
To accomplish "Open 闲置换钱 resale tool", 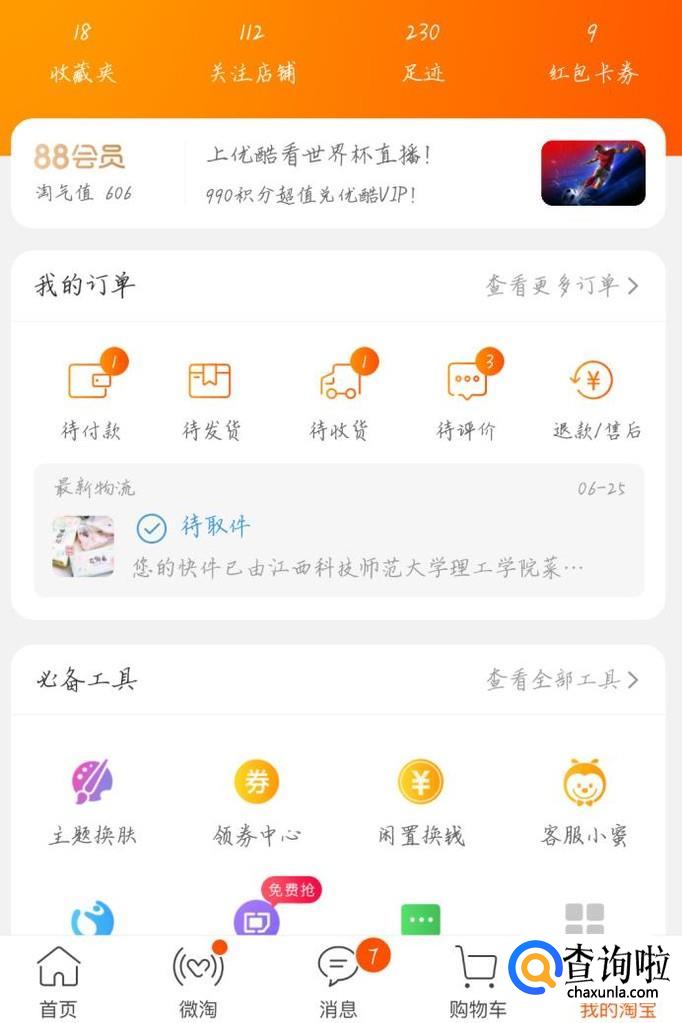I will coord(421,802).
